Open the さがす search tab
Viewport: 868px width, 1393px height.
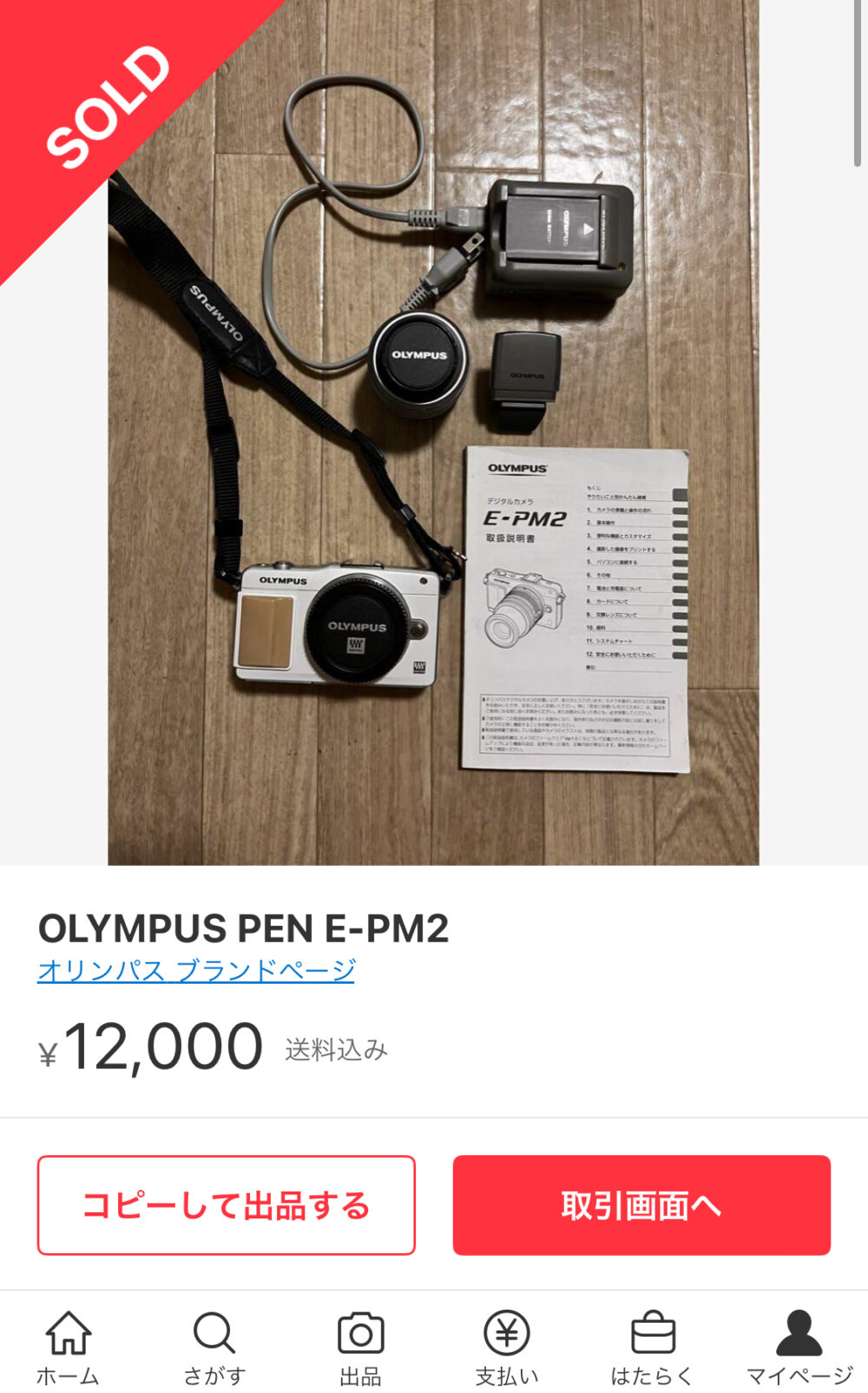[x=214, y=1346]
